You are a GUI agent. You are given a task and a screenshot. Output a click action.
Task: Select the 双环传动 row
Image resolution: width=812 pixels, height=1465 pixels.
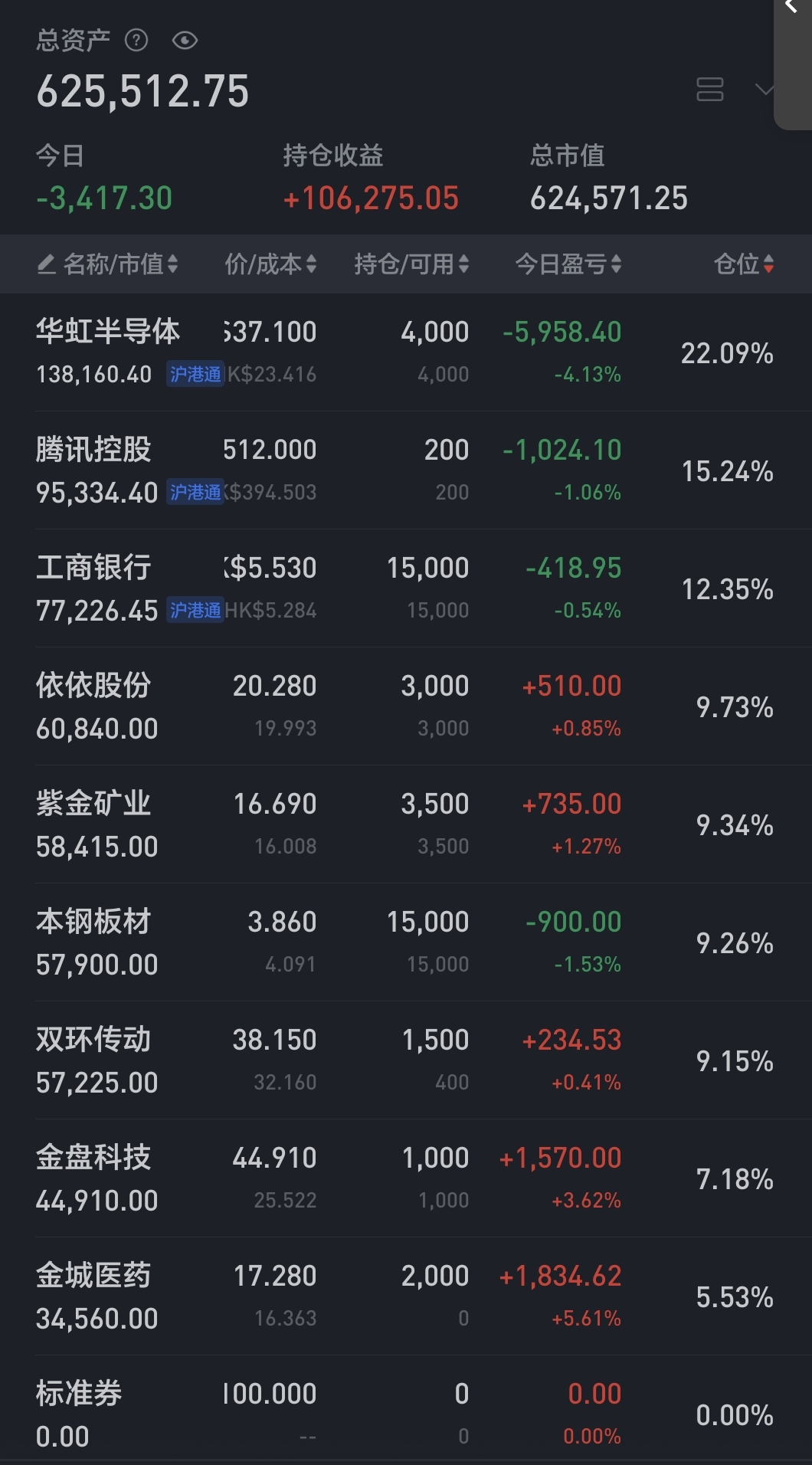(x=406, y=1060)
